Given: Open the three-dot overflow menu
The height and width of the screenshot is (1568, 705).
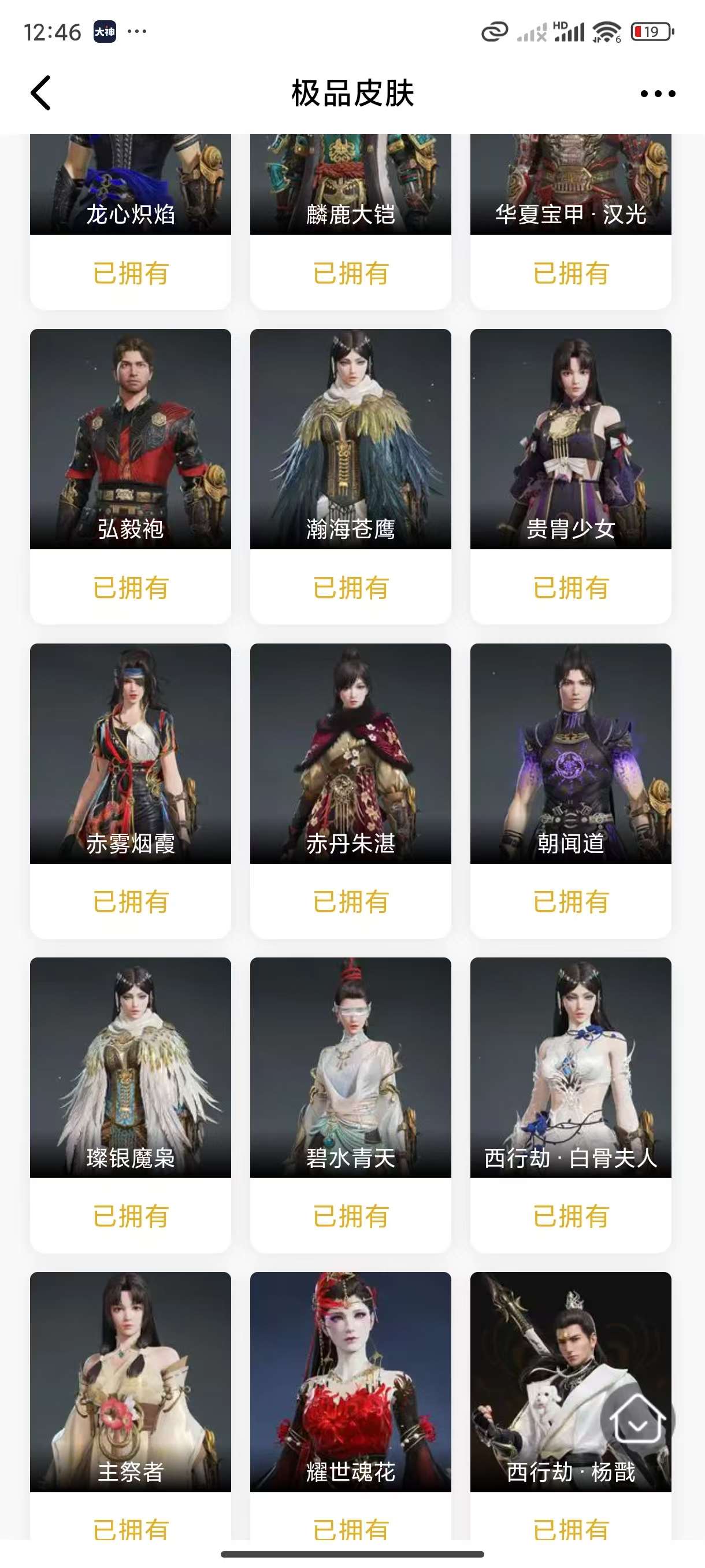Looking at the screenshot, I should click(x=658, y=94).
